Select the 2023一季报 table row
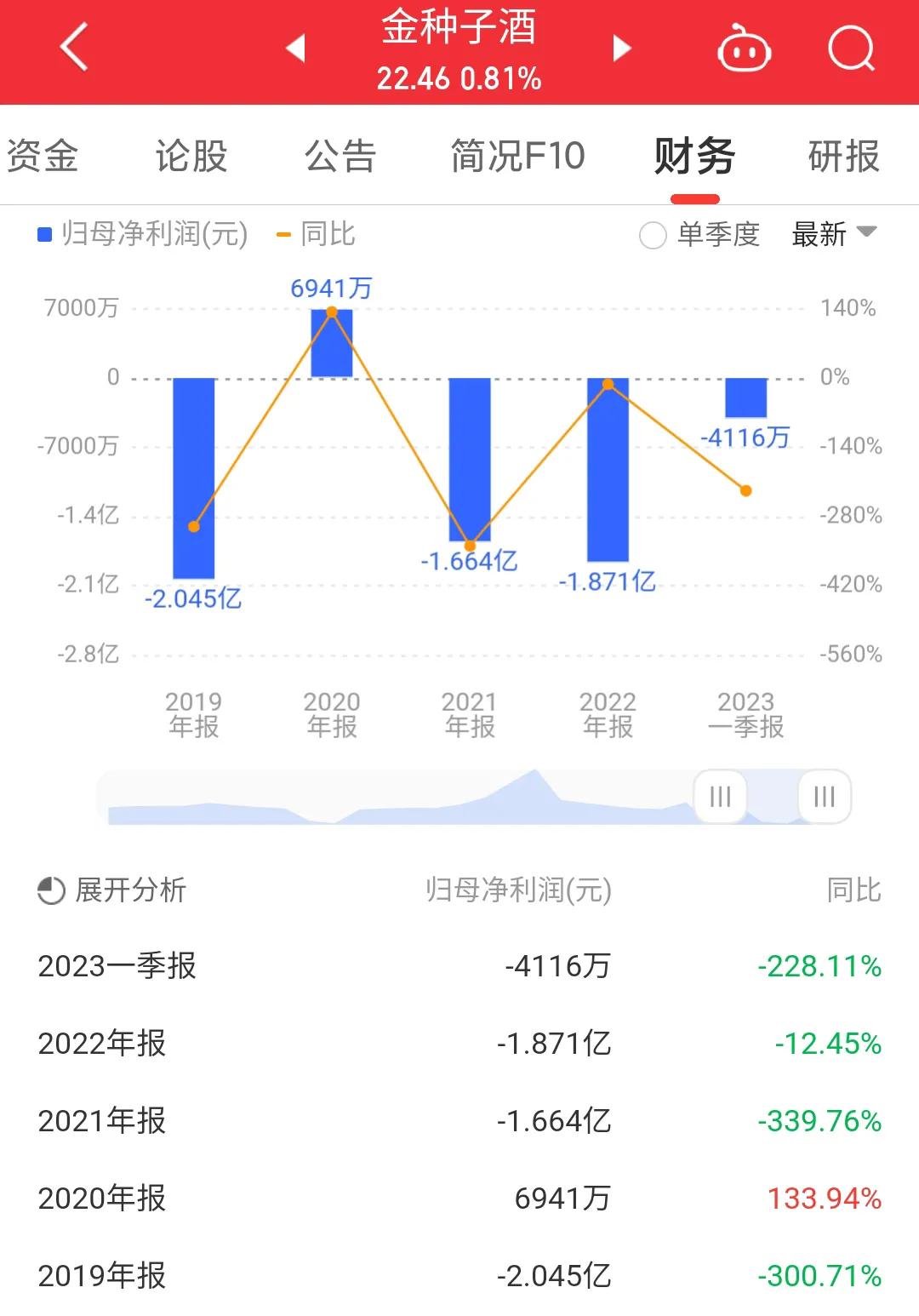 point(459,965)
